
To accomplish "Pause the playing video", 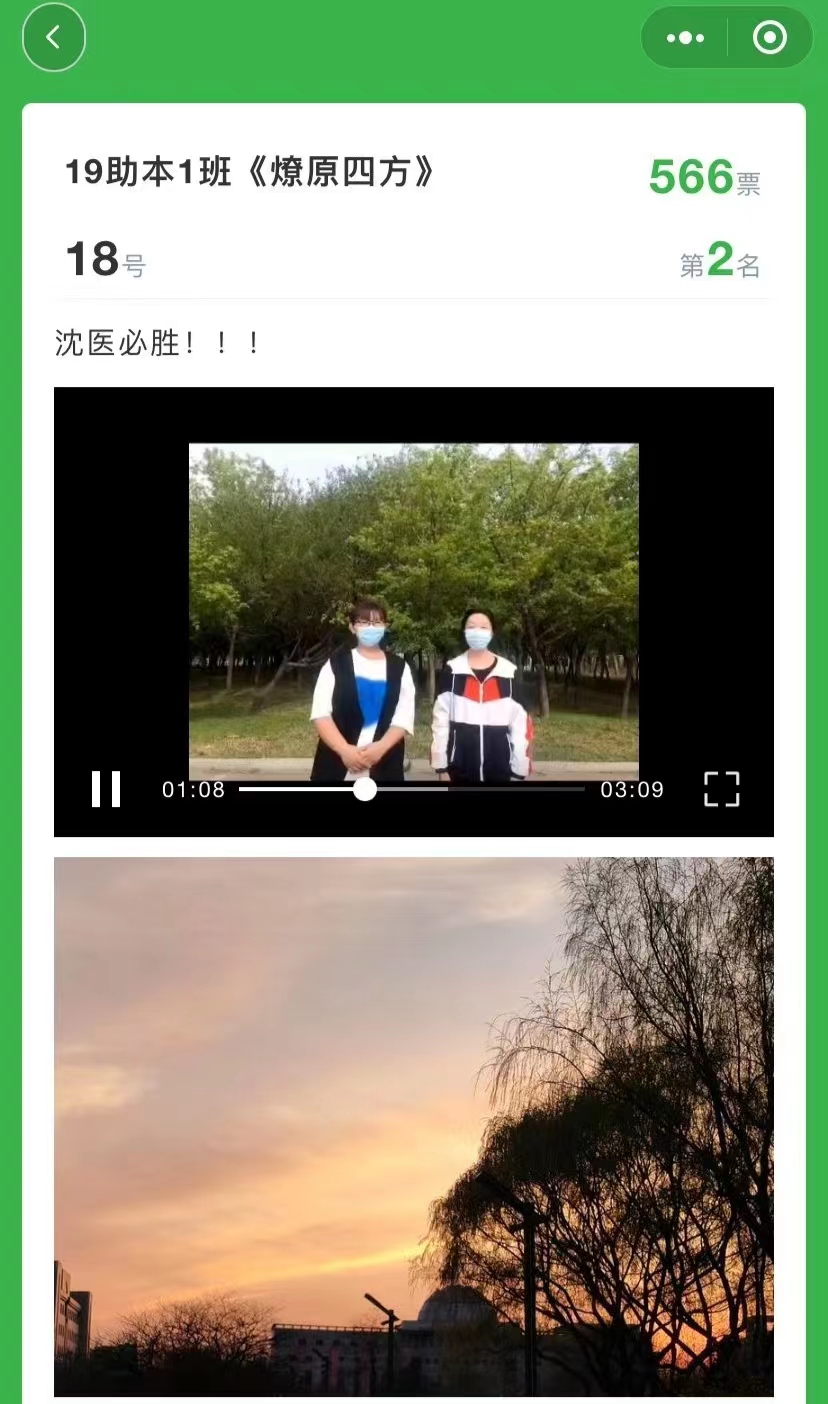I will (x=106, y=789).
